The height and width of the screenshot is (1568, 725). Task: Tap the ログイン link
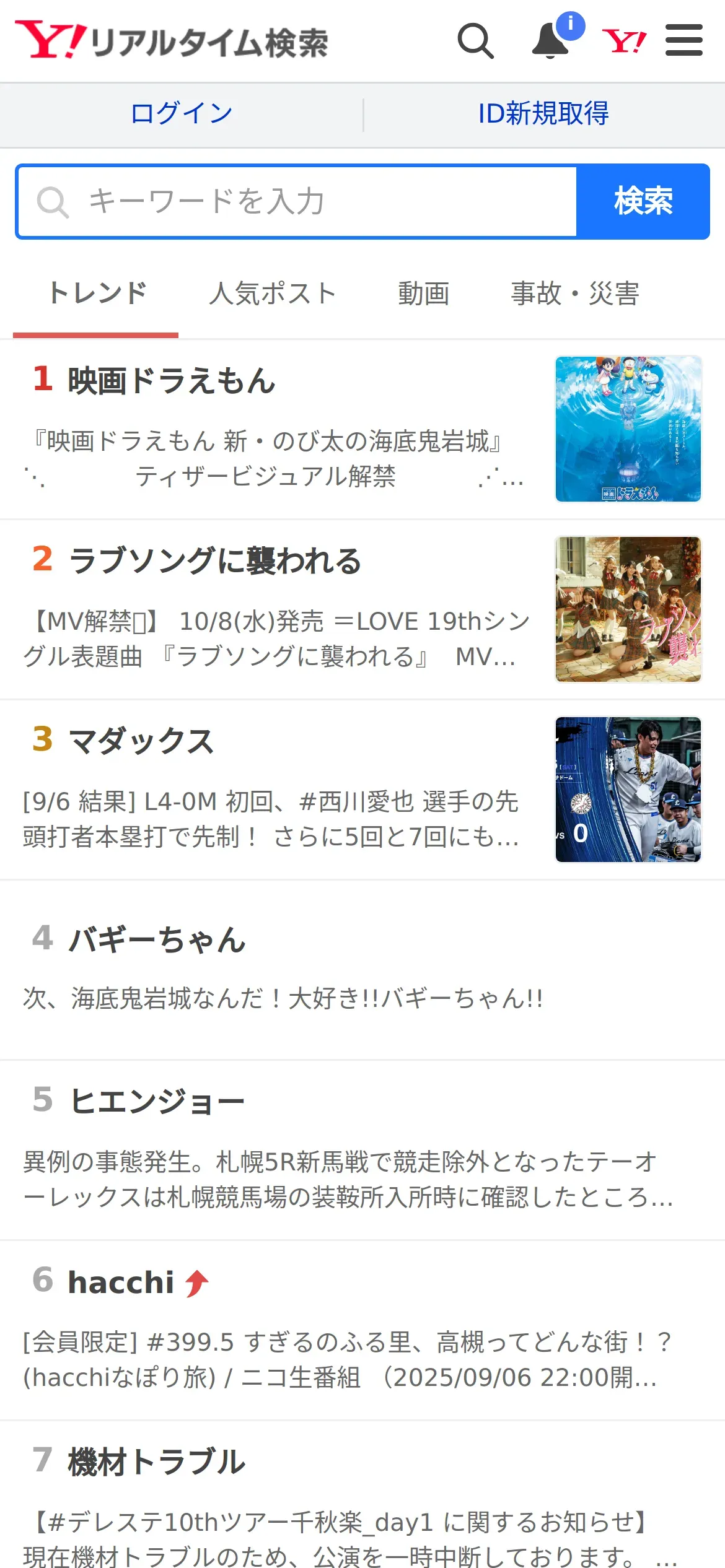[182, 113]
